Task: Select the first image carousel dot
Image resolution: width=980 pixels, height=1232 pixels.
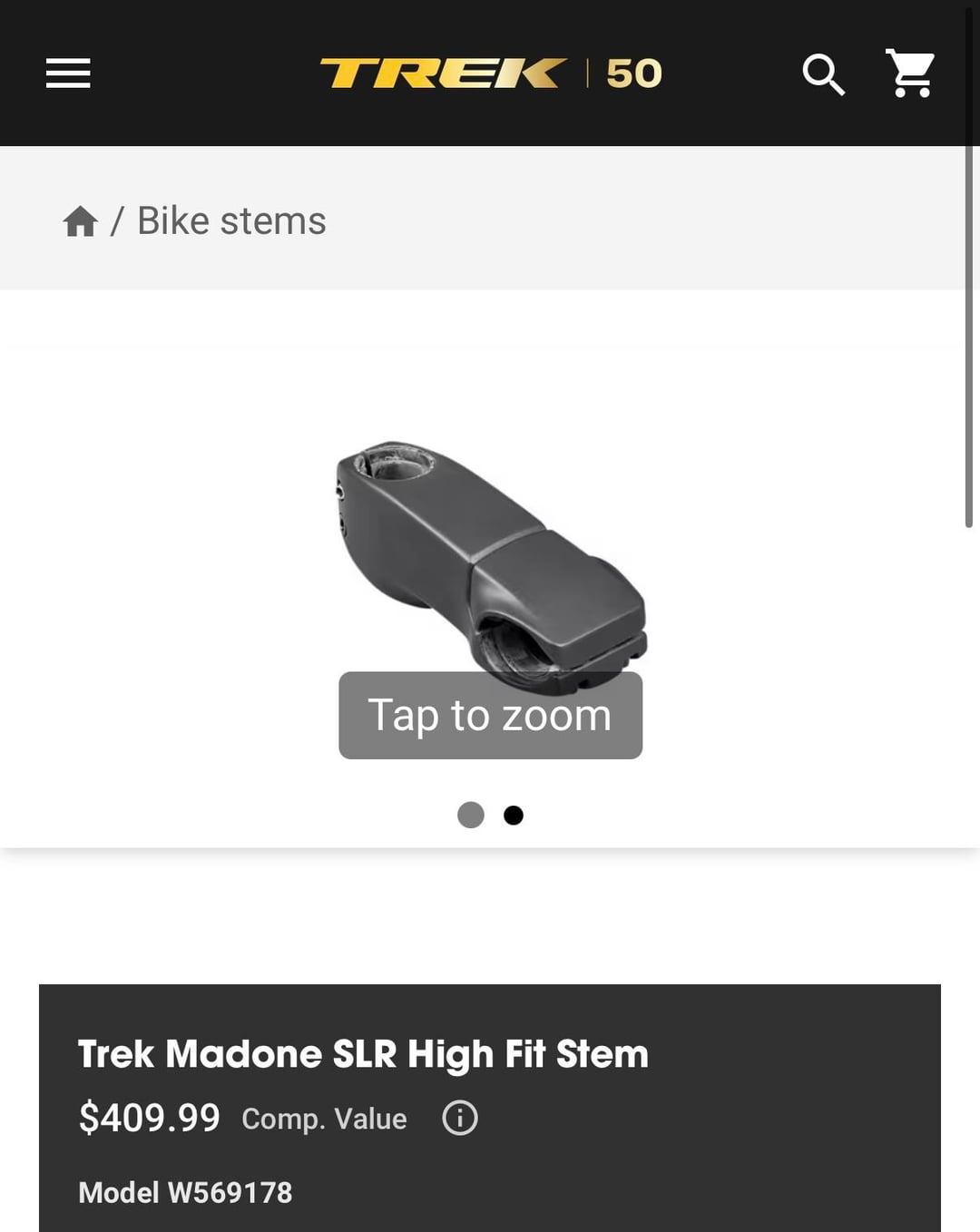Action: (x=470, y=815)
